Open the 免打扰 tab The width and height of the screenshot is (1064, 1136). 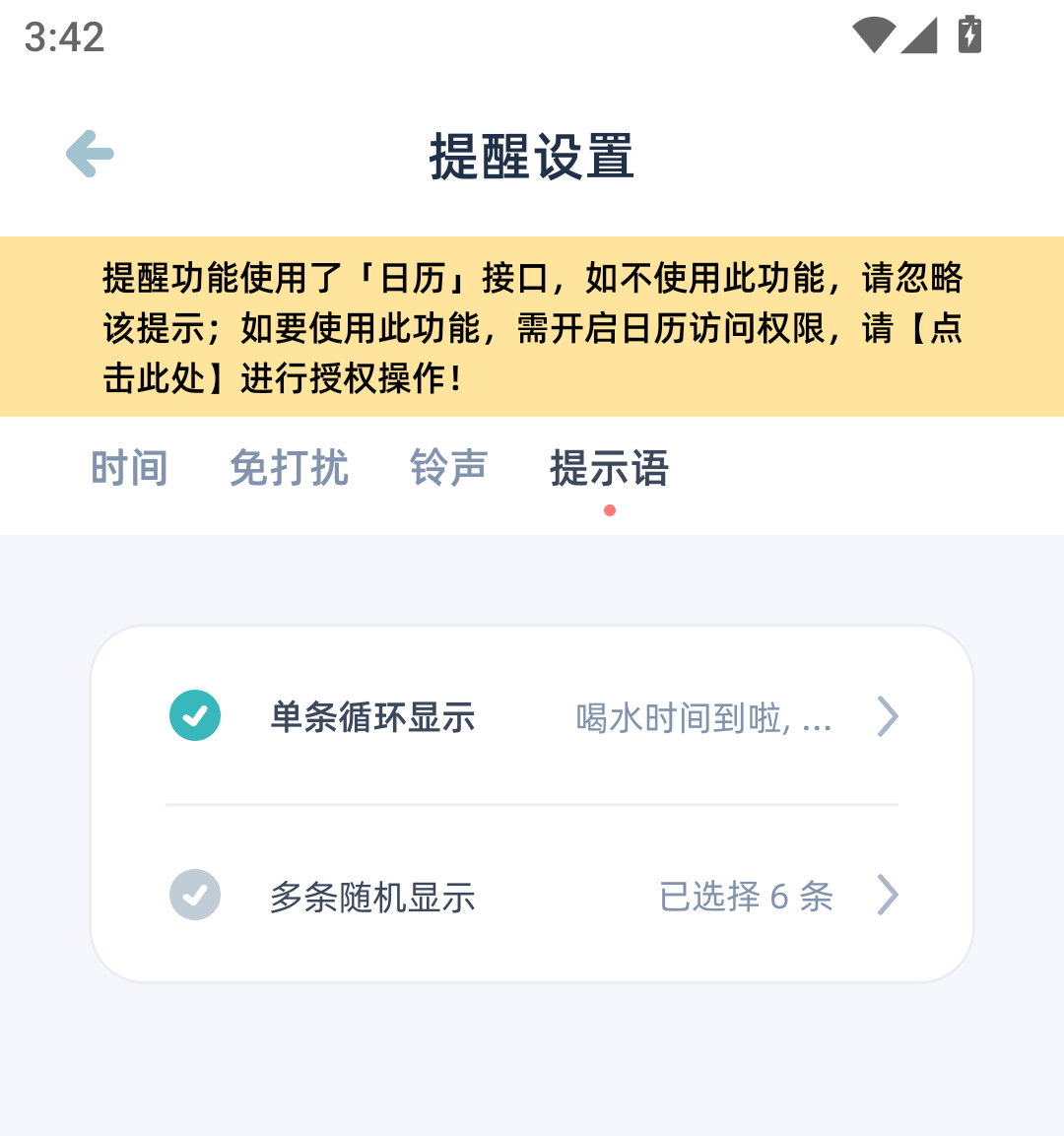click(x=289, y=468)
